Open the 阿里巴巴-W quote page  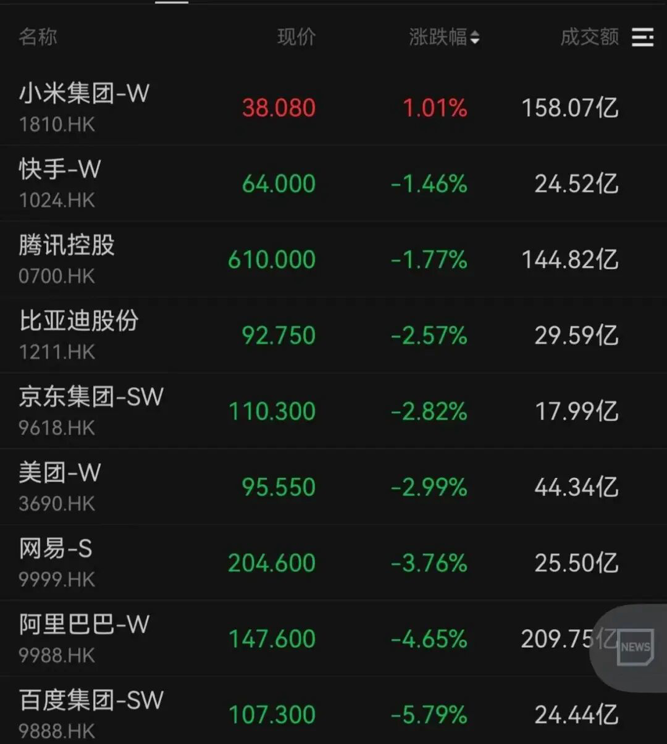point(84,638)
